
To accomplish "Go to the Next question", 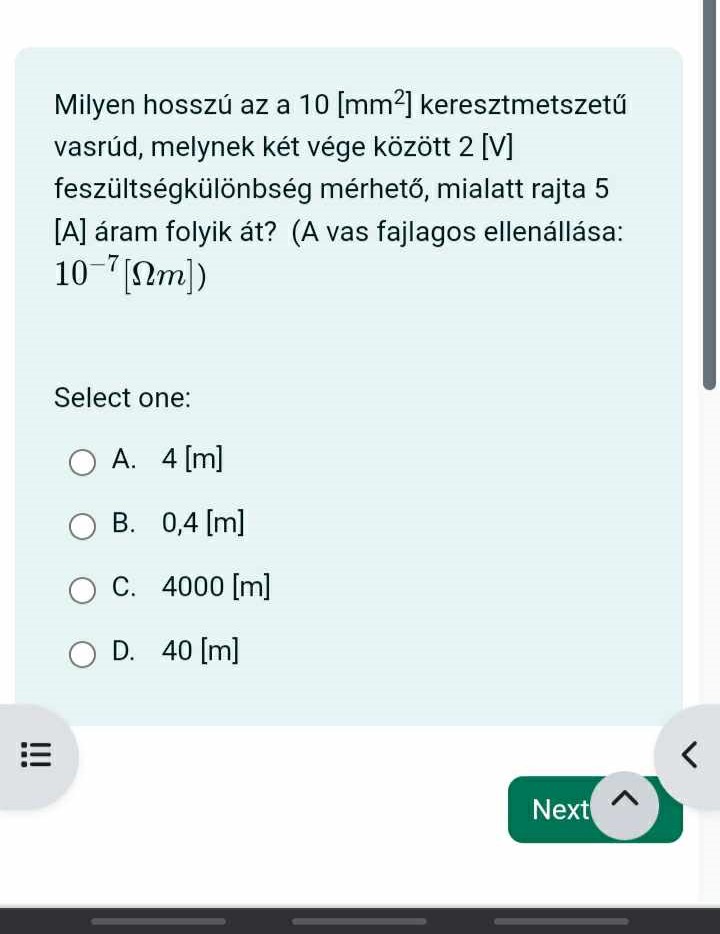I will pos(556,810).
